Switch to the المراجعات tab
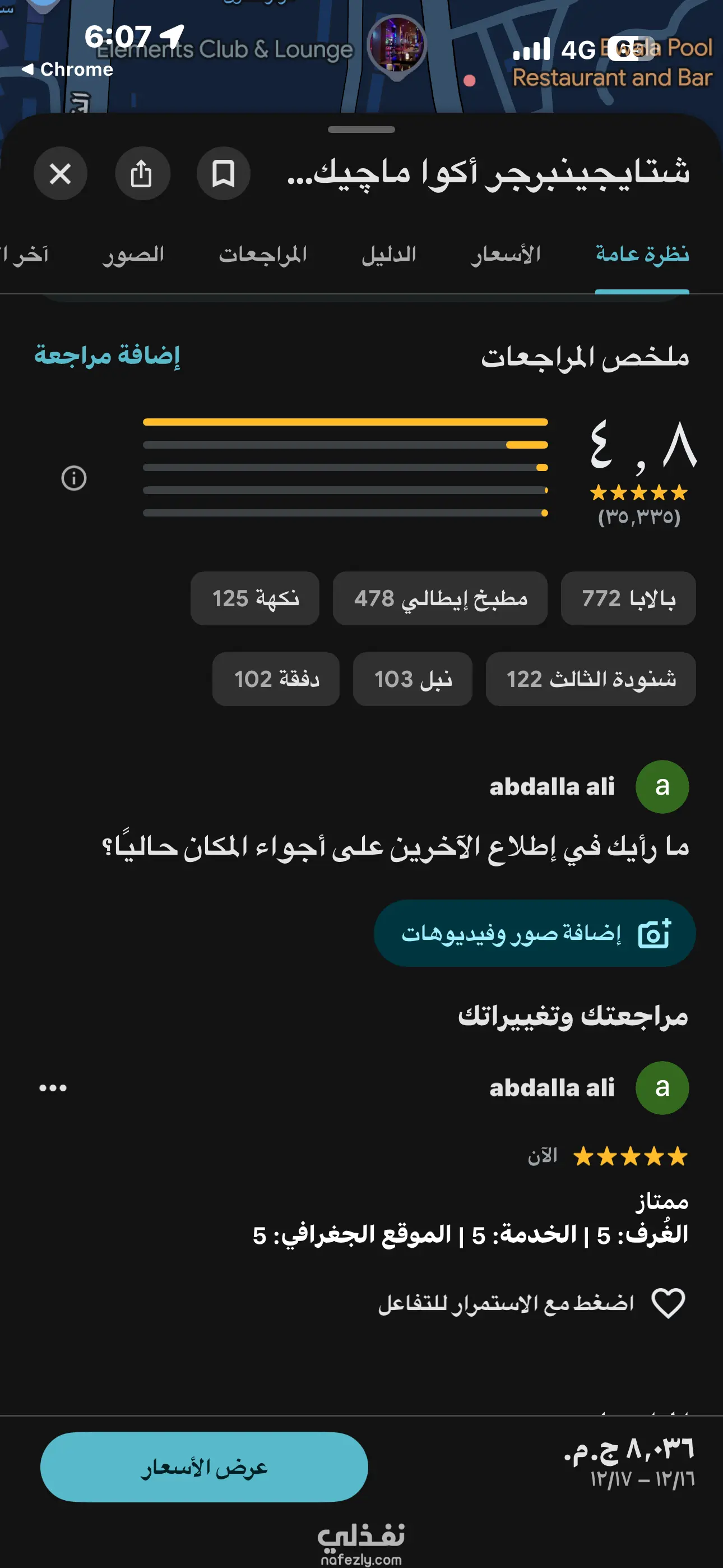723x1568 pixels. [x=263, y=255]
